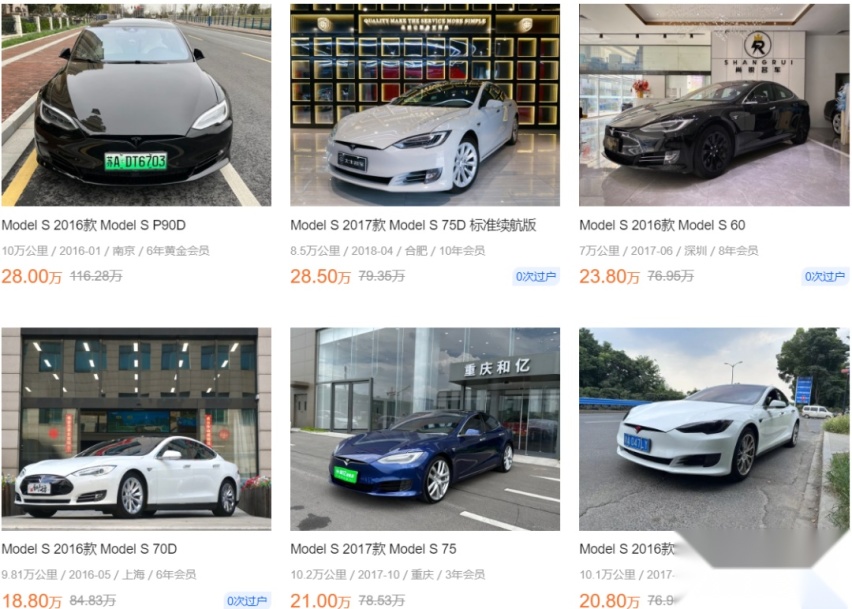Screen dimensions: 852x609
Task: Open the 2016 Model S P90D listing
Action: pos(135,105)
